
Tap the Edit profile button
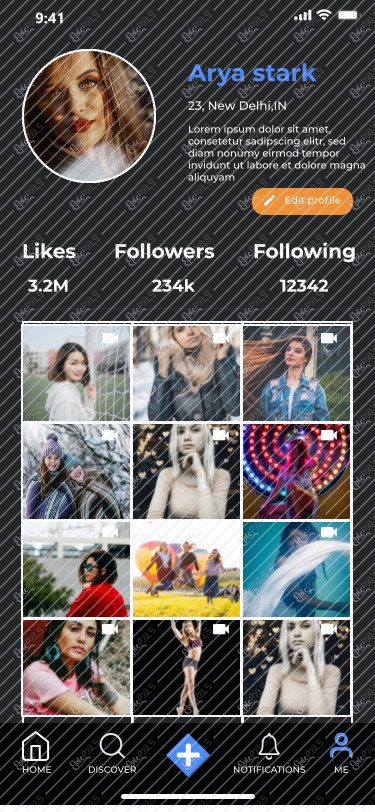pyautogui.click(x=302, y=201)
